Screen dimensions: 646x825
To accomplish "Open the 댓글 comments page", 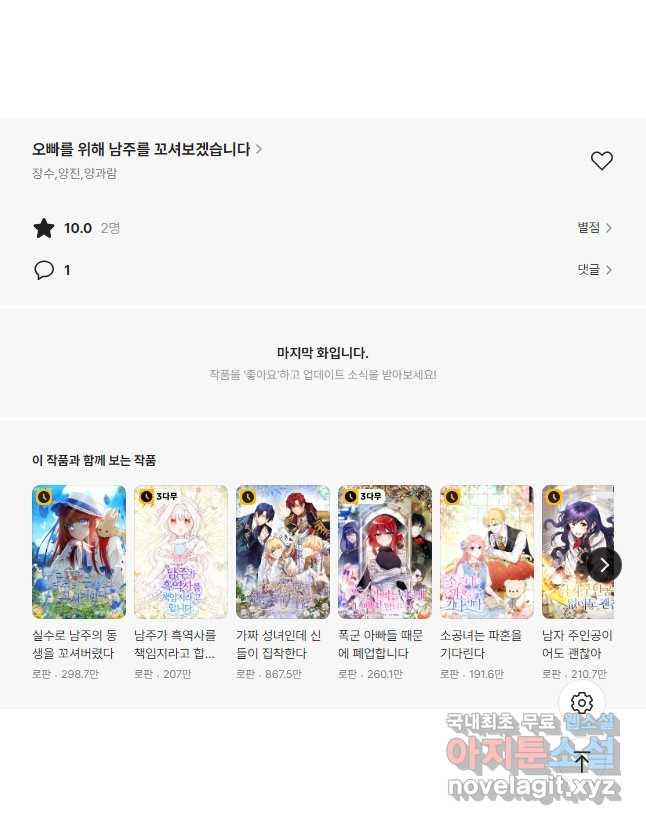I will [x=594, y=270].
